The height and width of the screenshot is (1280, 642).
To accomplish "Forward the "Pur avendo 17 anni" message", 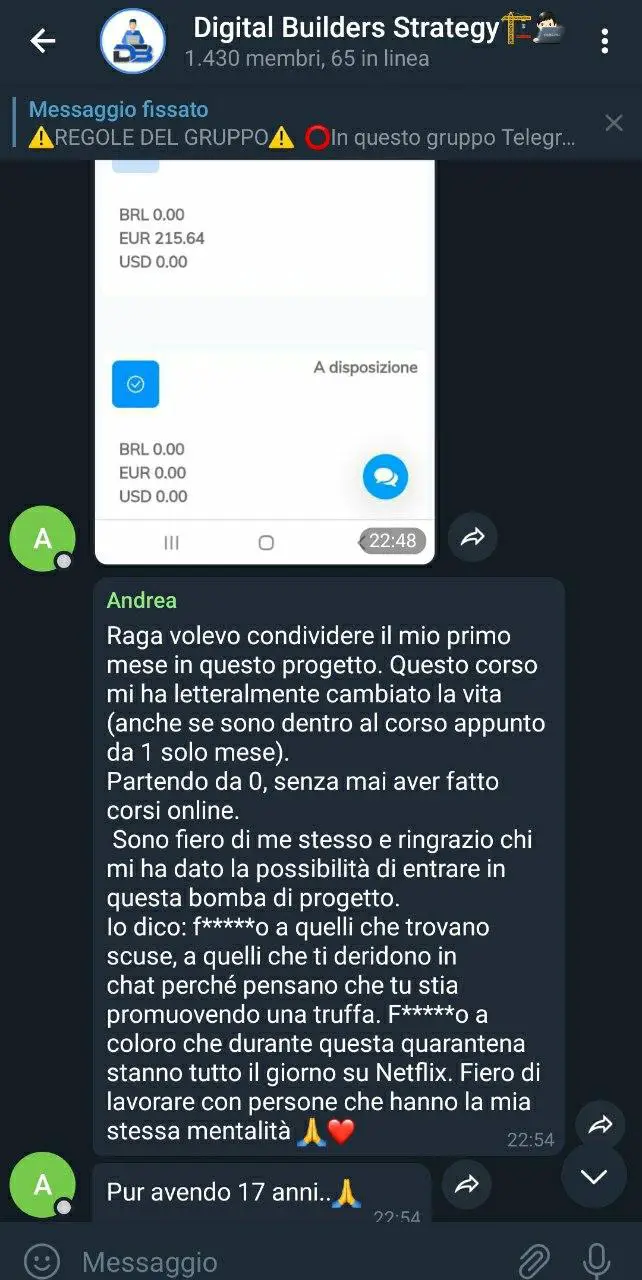I will (466, 1186).
